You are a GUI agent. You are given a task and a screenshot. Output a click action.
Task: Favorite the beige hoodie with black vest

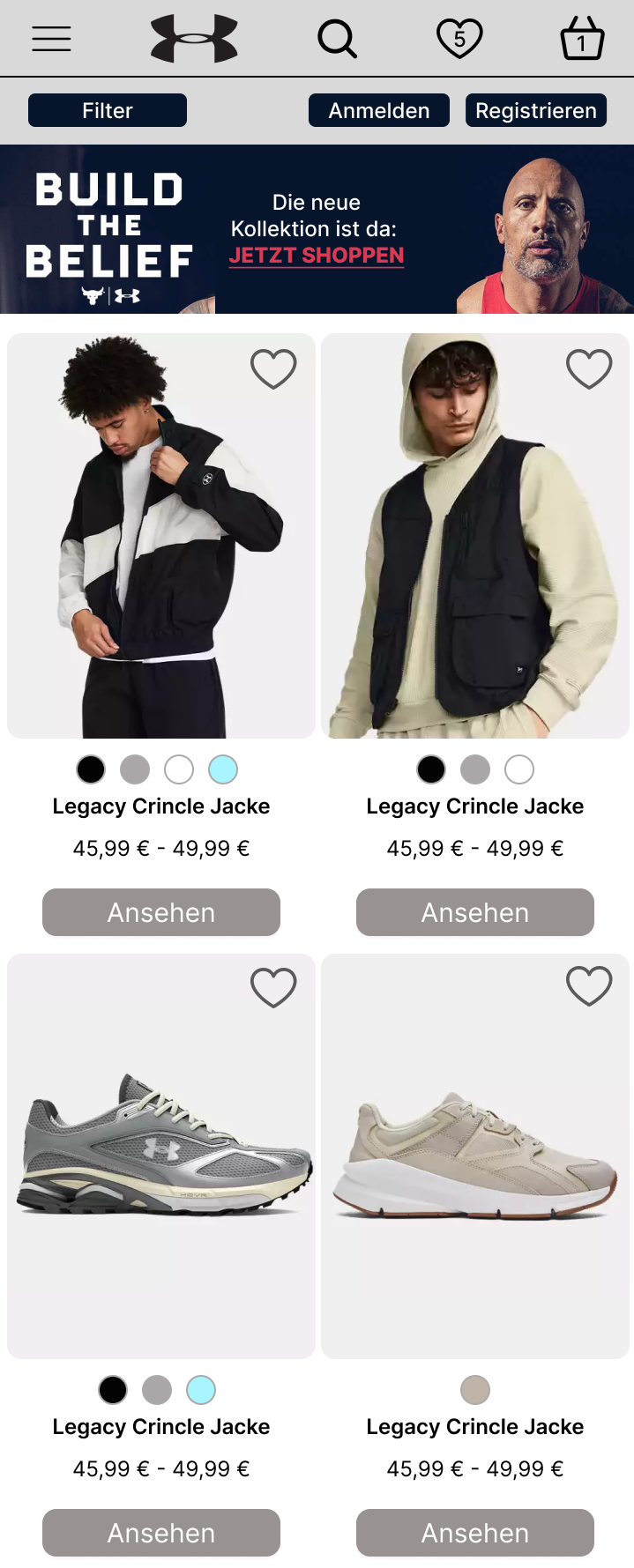(x=589, y=368)
